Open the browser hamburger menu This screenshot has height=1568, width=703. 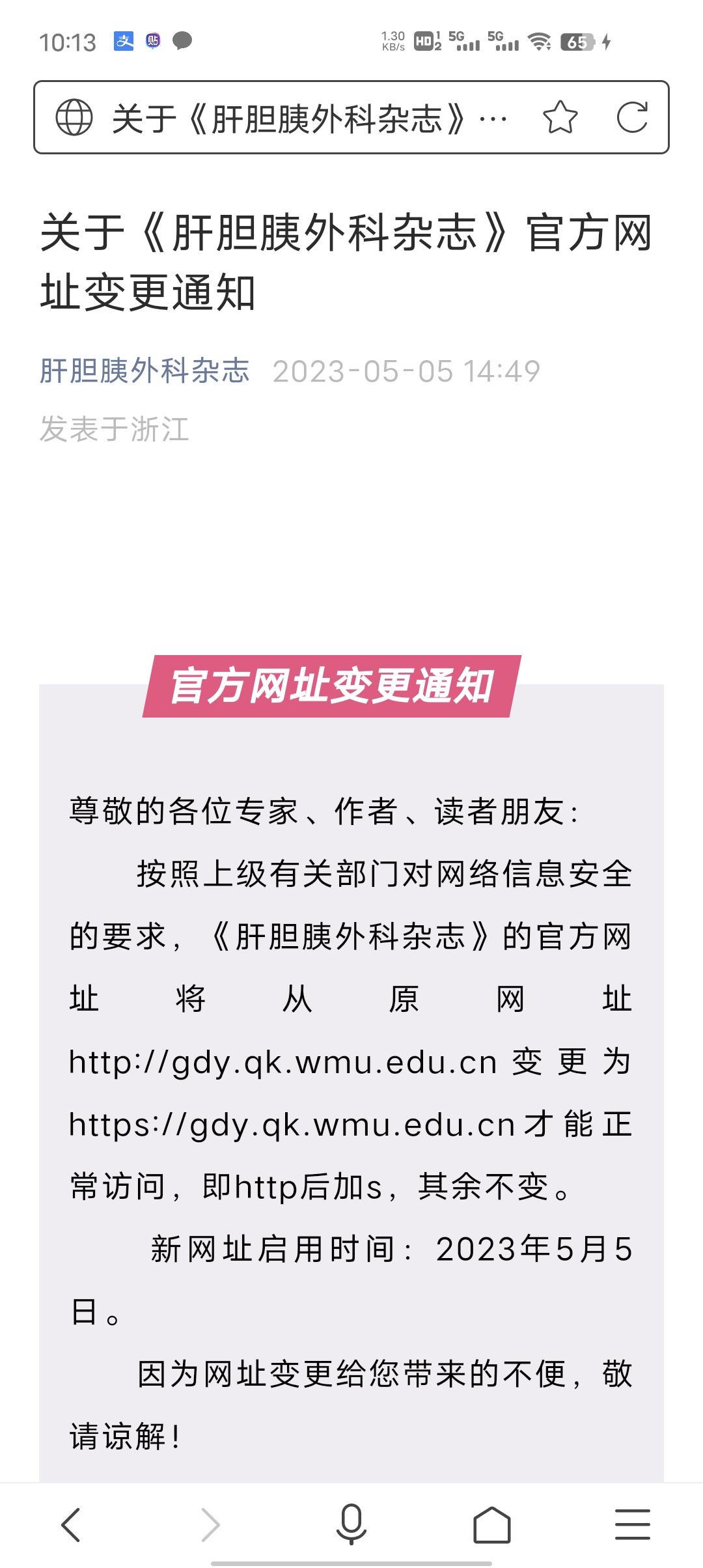(x=633, y=1525)
